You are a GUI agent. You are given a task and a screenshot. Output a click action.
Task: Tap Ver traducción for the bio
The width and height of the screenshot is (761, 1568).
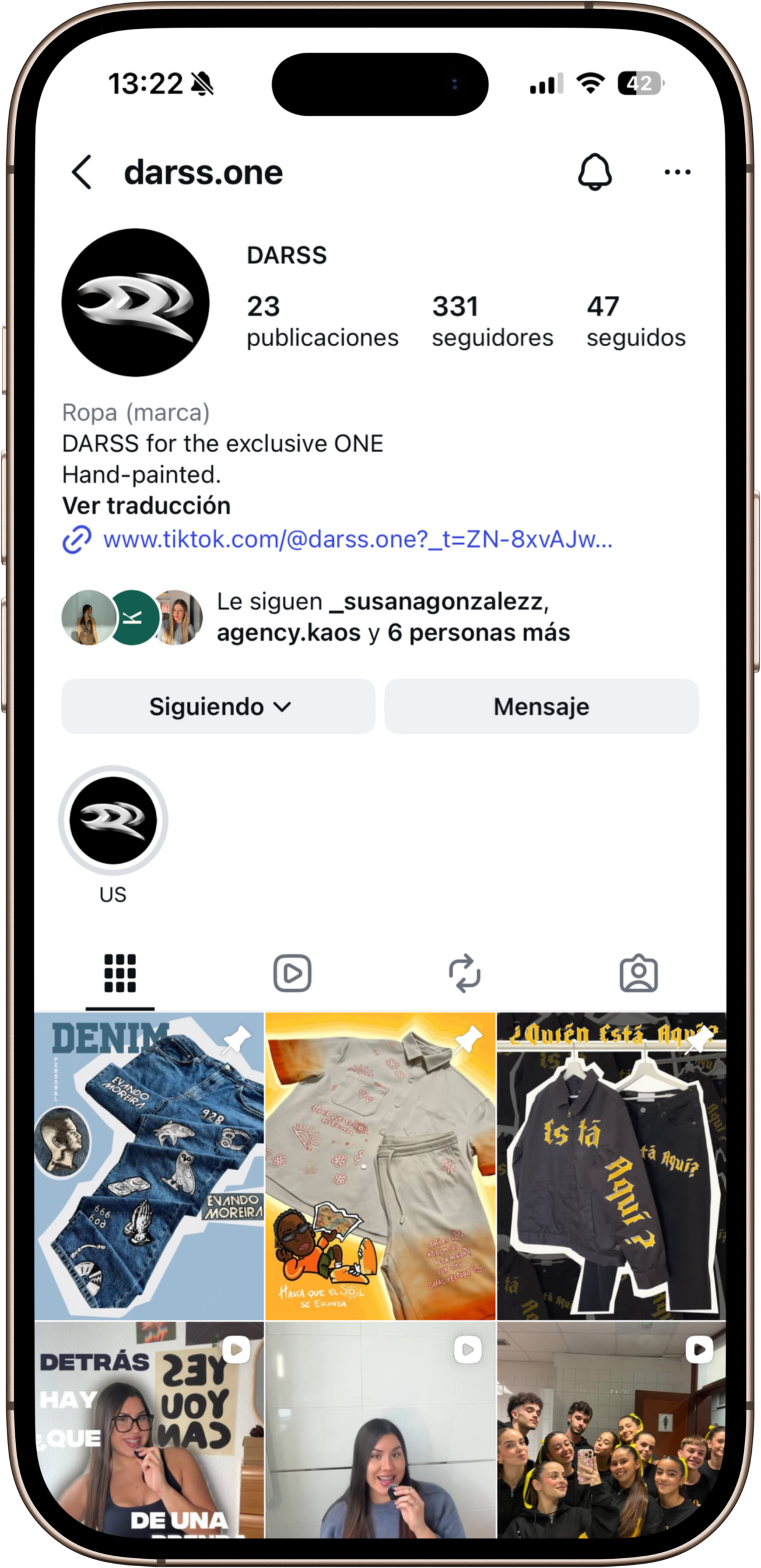tap(146, 506)
